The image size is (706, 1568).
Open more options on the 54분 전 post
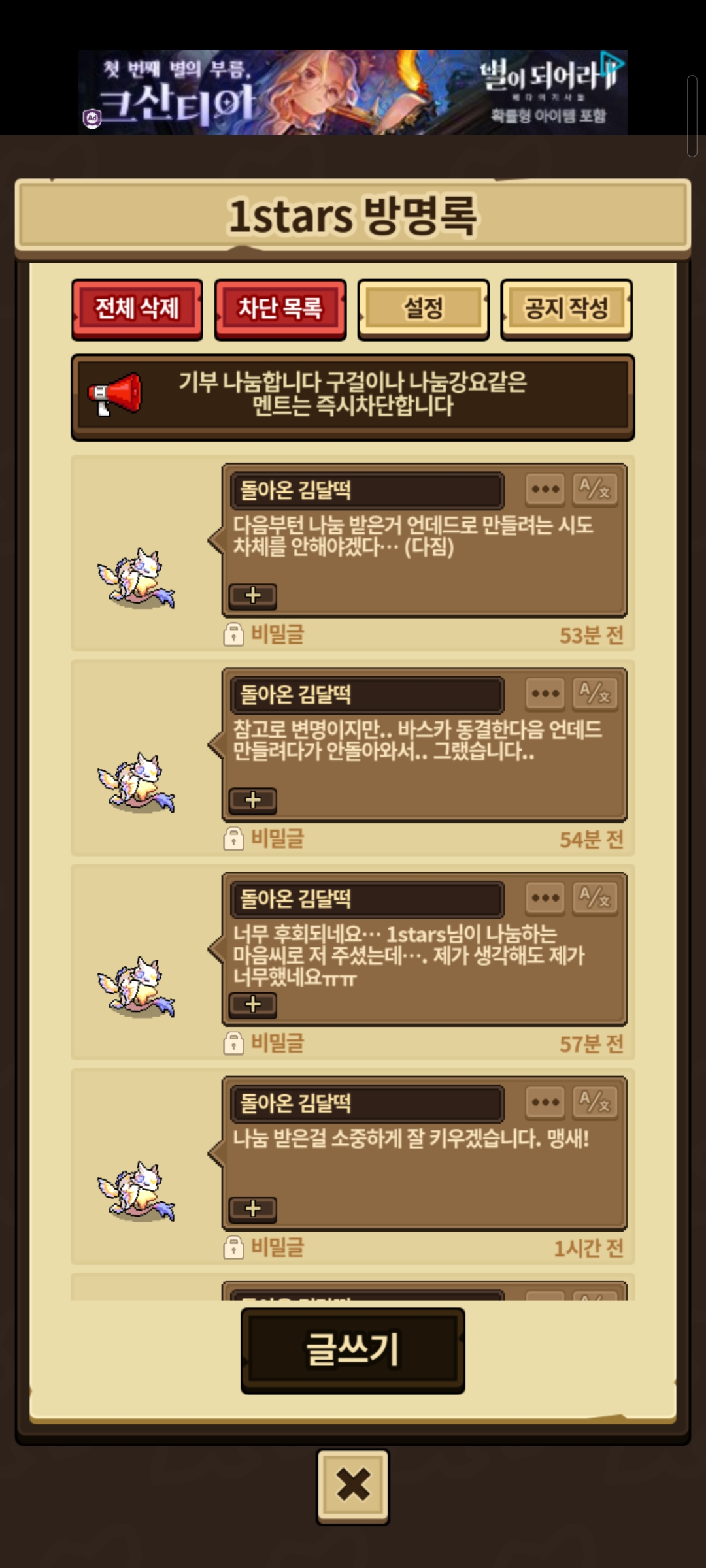545,694
